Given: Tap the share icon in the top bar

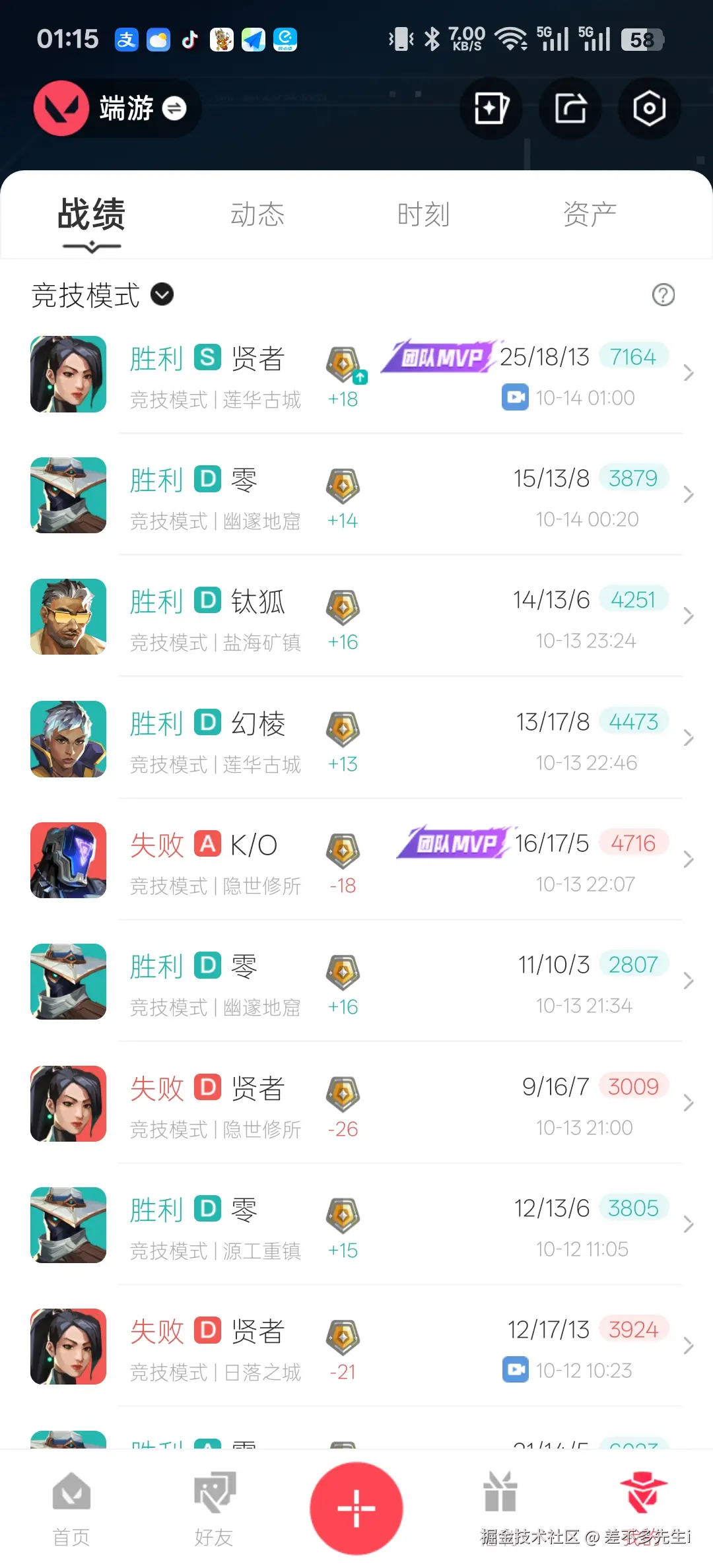Looking at the screenshot, I should click(x=570, y=108).
